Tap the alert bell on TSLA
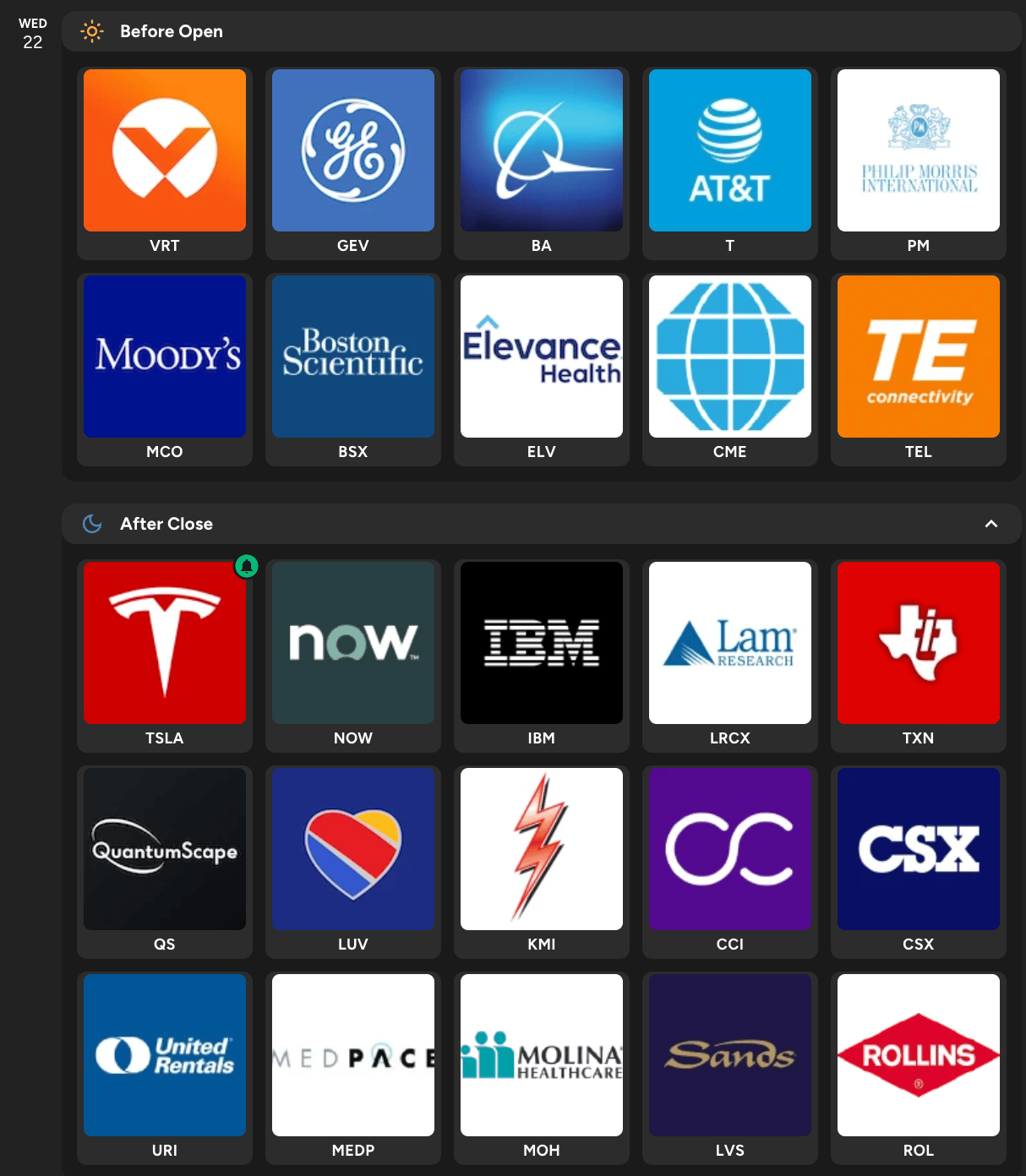This screenshot has height=1176, width=1026. [246, 566]
